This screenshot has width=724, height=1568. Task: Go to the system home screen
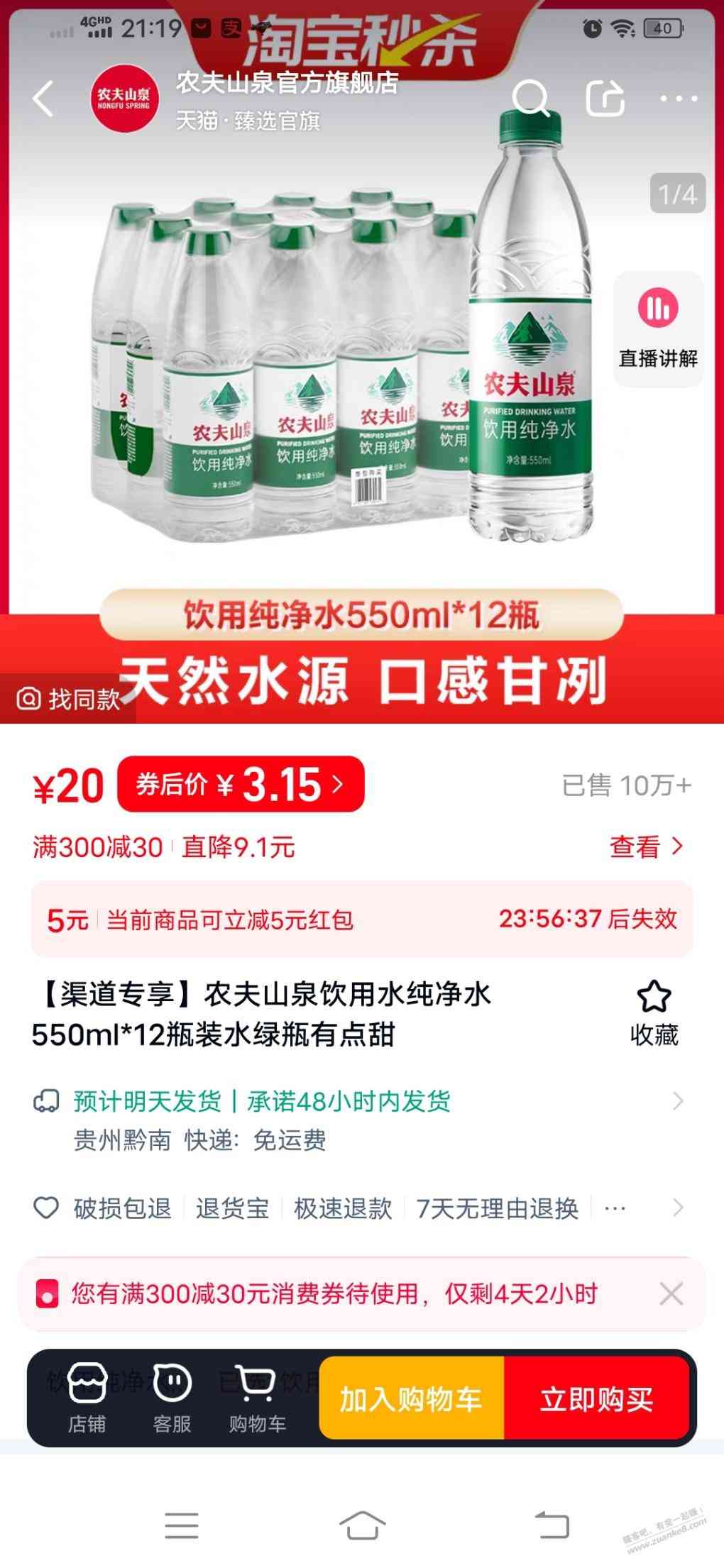coord(361,1525)
